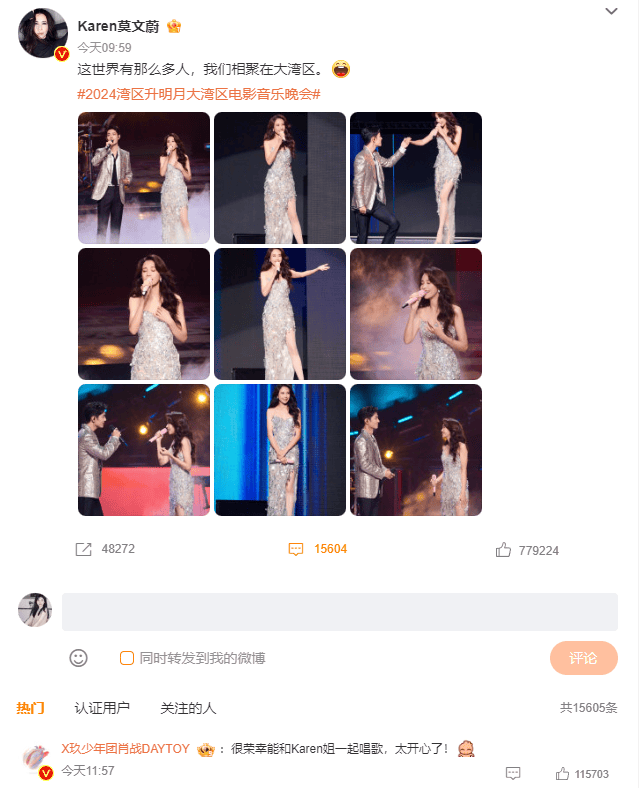Open X玖少年团肖战DAYTOY's profile
The image size is (639, 788).
click(125, 748)
